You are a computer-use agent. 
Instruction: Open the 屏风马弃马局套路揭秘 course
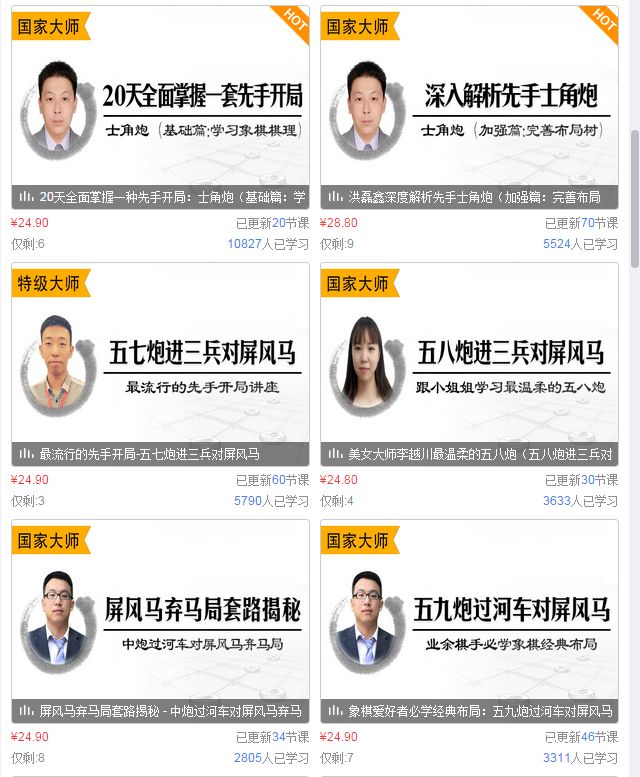[160, 620]
